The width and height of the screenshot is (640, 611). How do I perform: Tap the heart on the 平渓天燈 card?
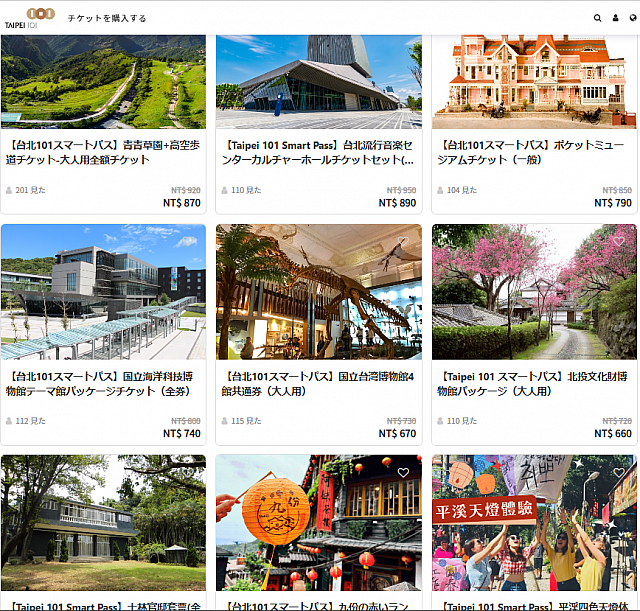[x=619, y=473]
